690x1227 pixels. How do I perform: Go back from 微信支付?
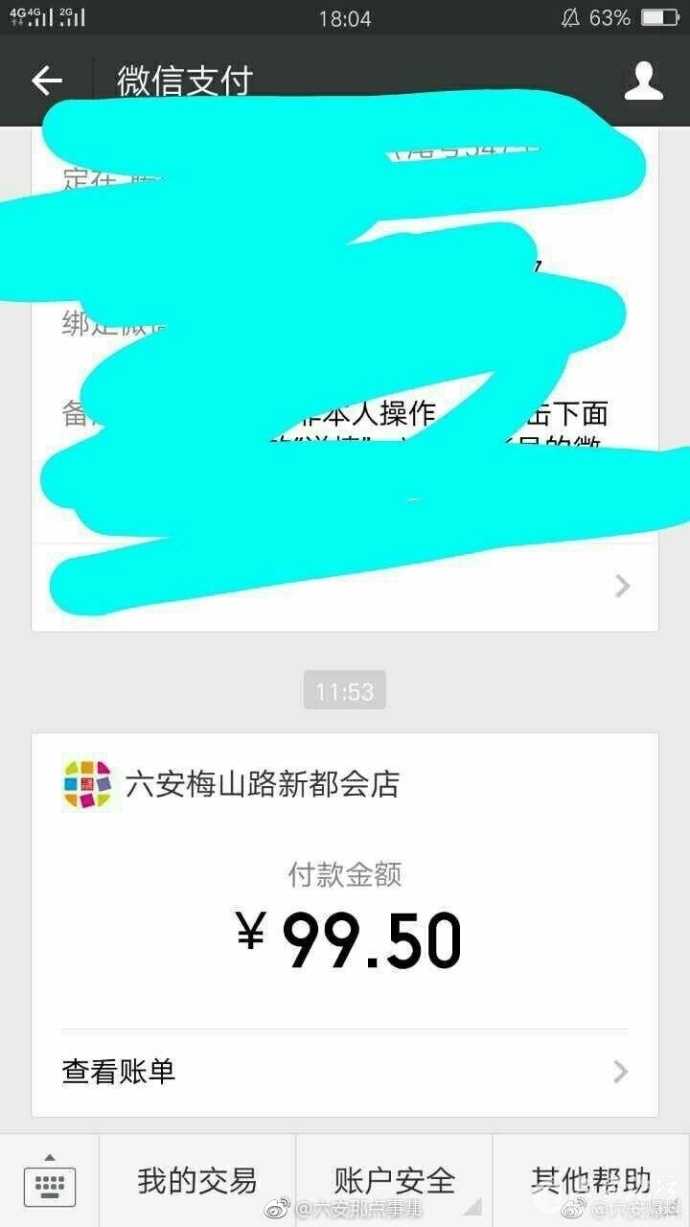pos(47,81)
